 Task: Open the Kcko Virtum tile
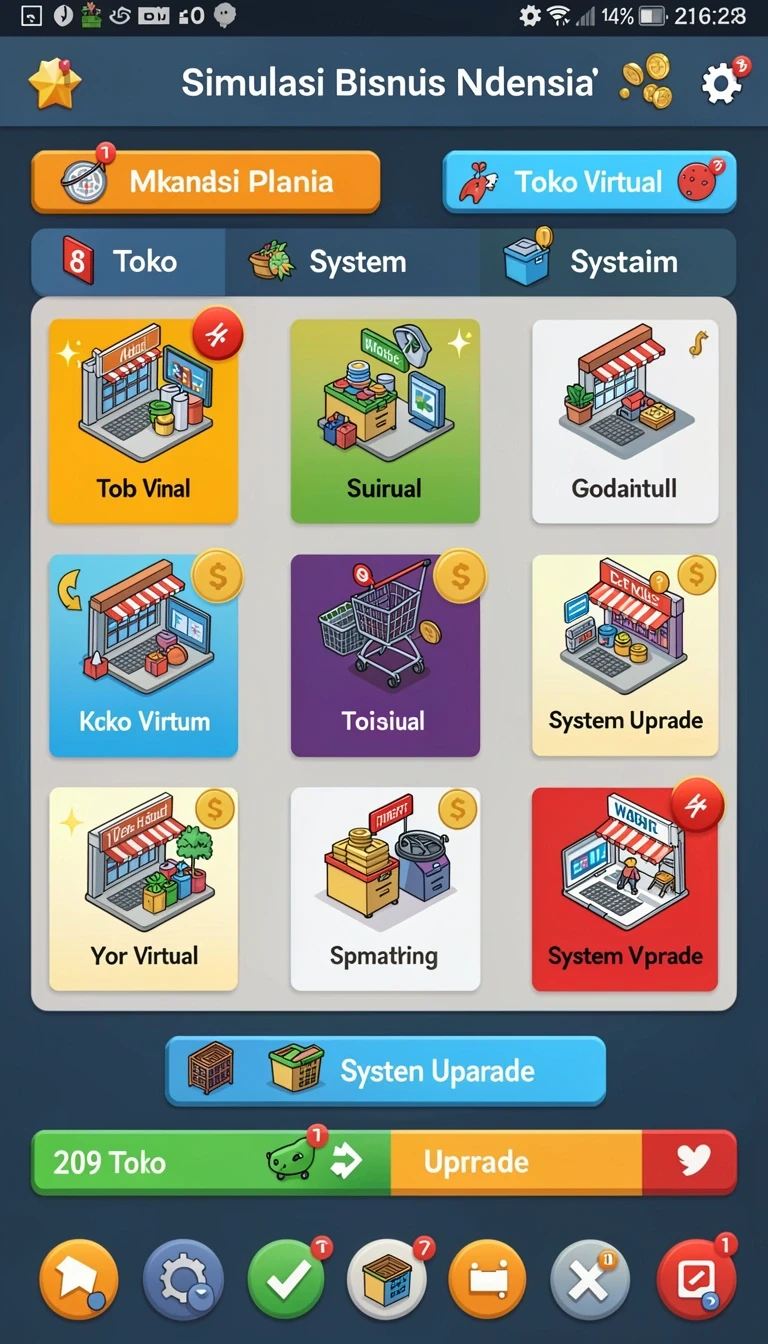point(144,656)
